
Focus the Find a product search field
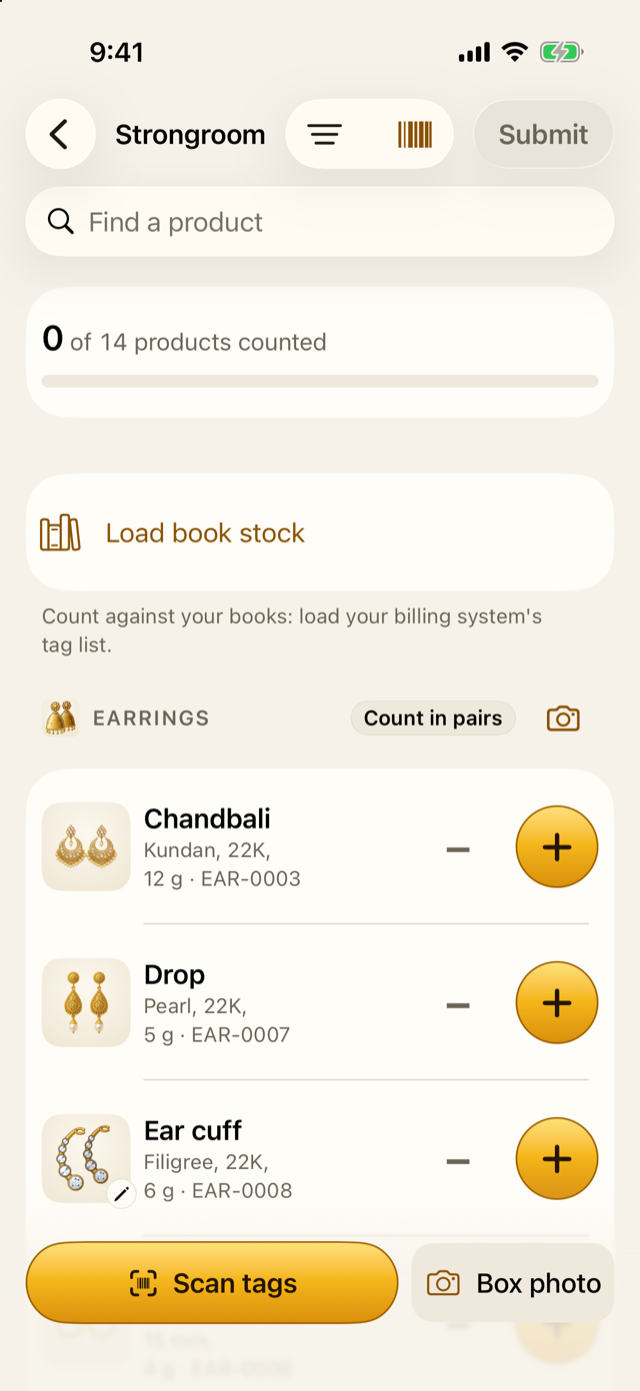320,222
